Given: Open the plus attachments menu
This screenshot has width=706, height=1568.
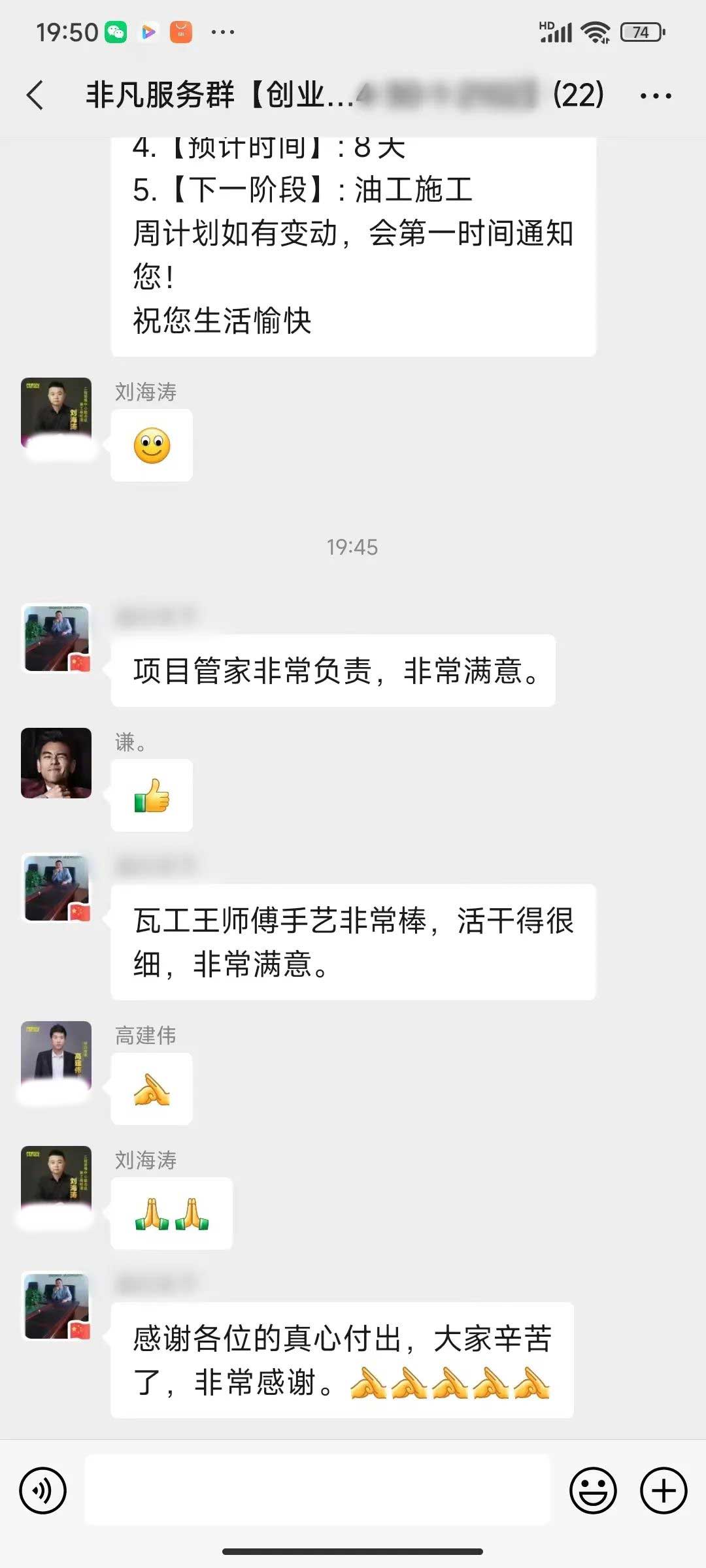Looking at the screenshot, I should [663, 1490].
